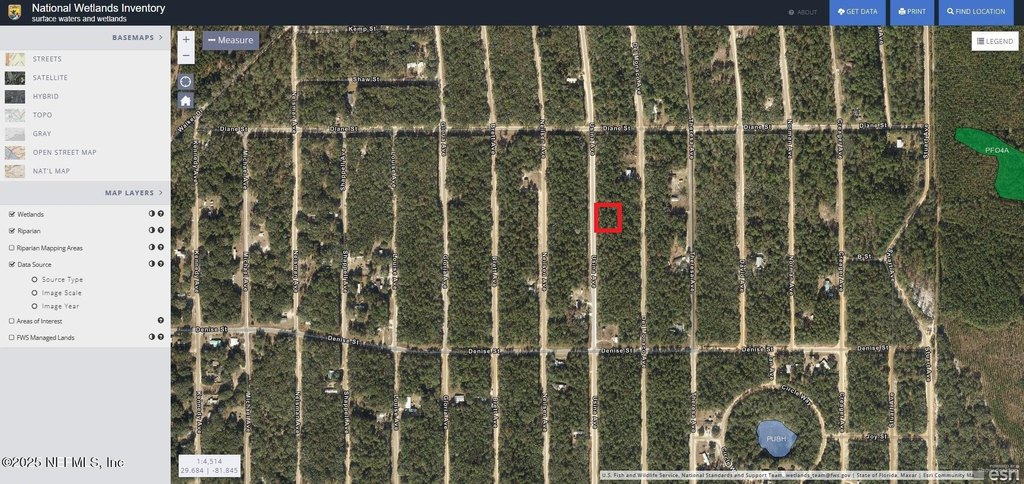Show the map Legend

click(x=993, y=41)
